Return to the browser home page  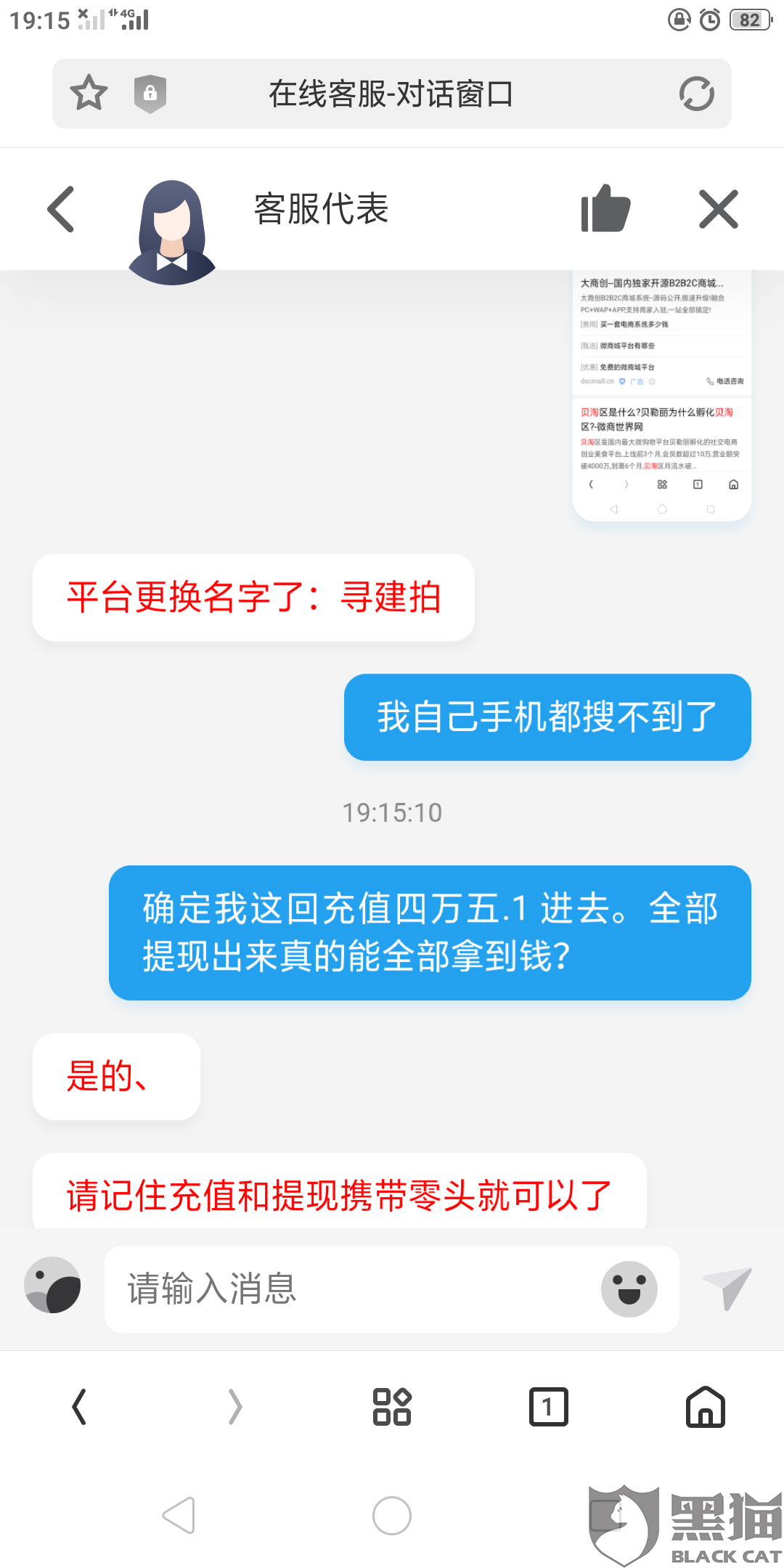[706, 1407]
